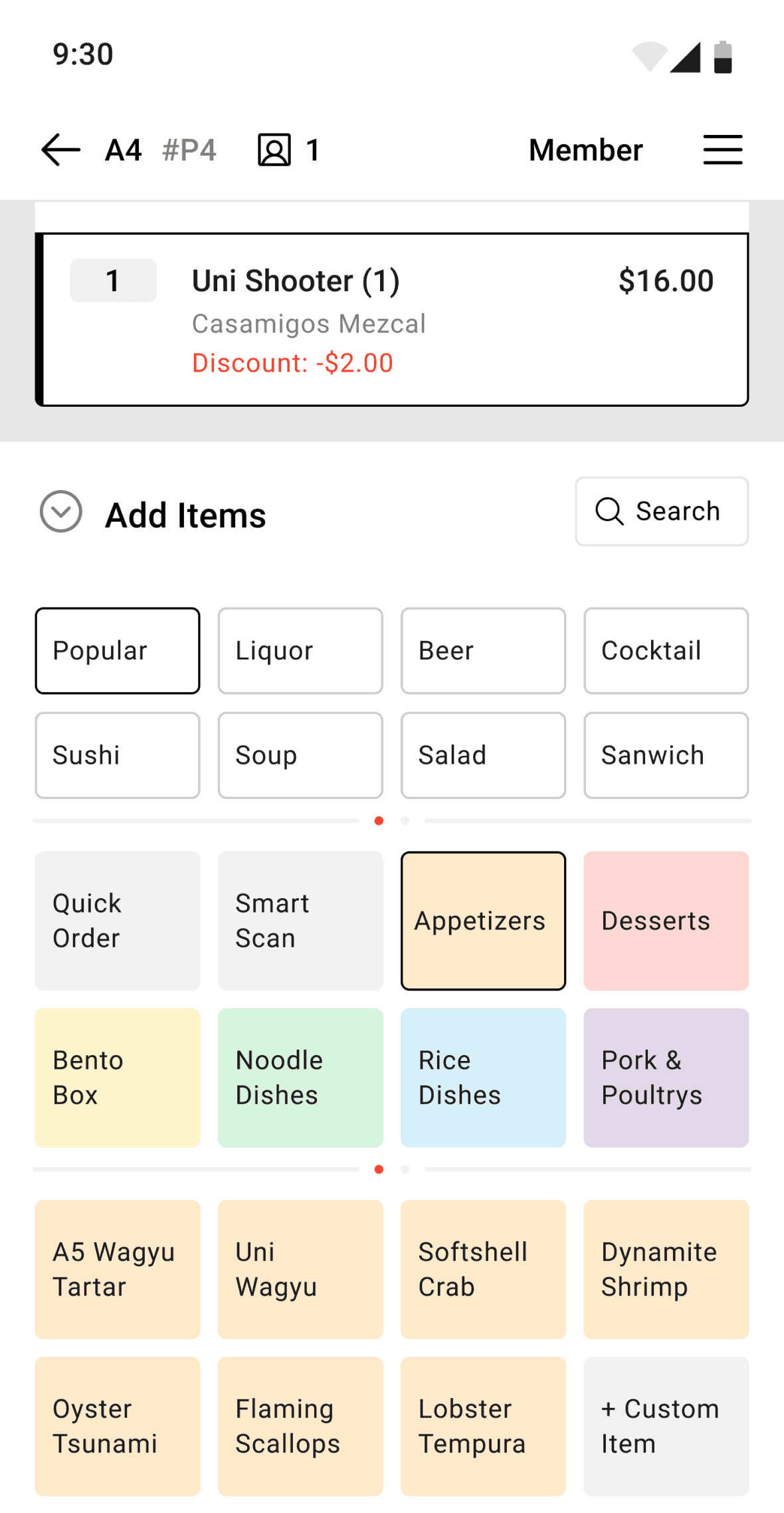Image resolution: width=784 pixels, height=1513 pixels.
Task: Collapse the Add Items section
Action: tap(61, 512)
